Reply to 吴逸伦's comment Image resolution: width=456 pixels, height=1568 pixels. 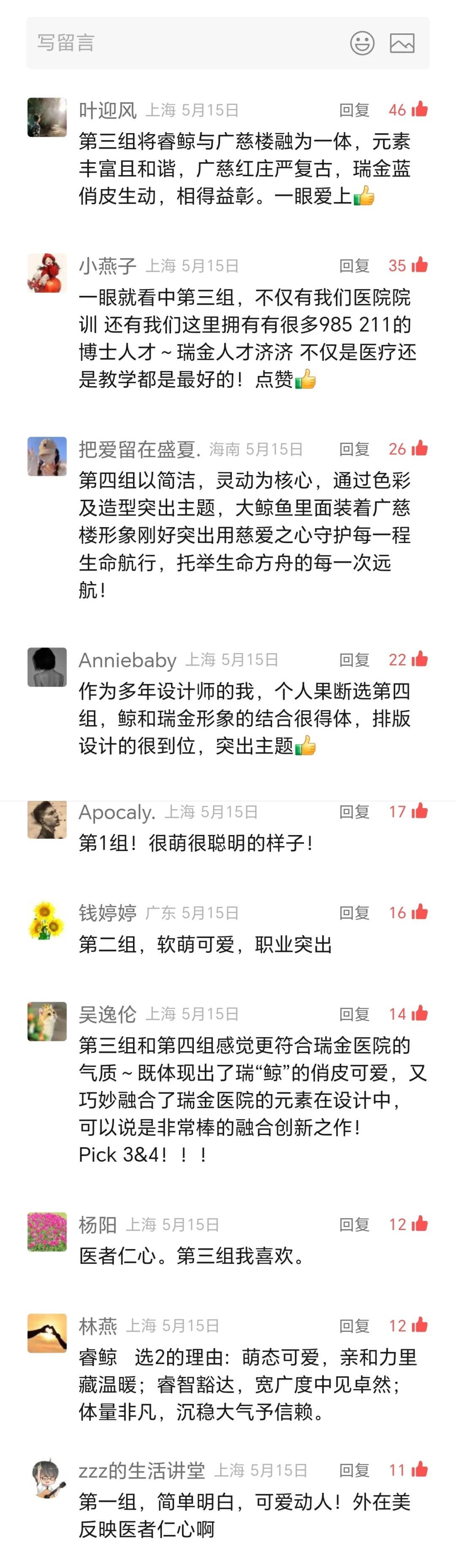pos(354,1014)
